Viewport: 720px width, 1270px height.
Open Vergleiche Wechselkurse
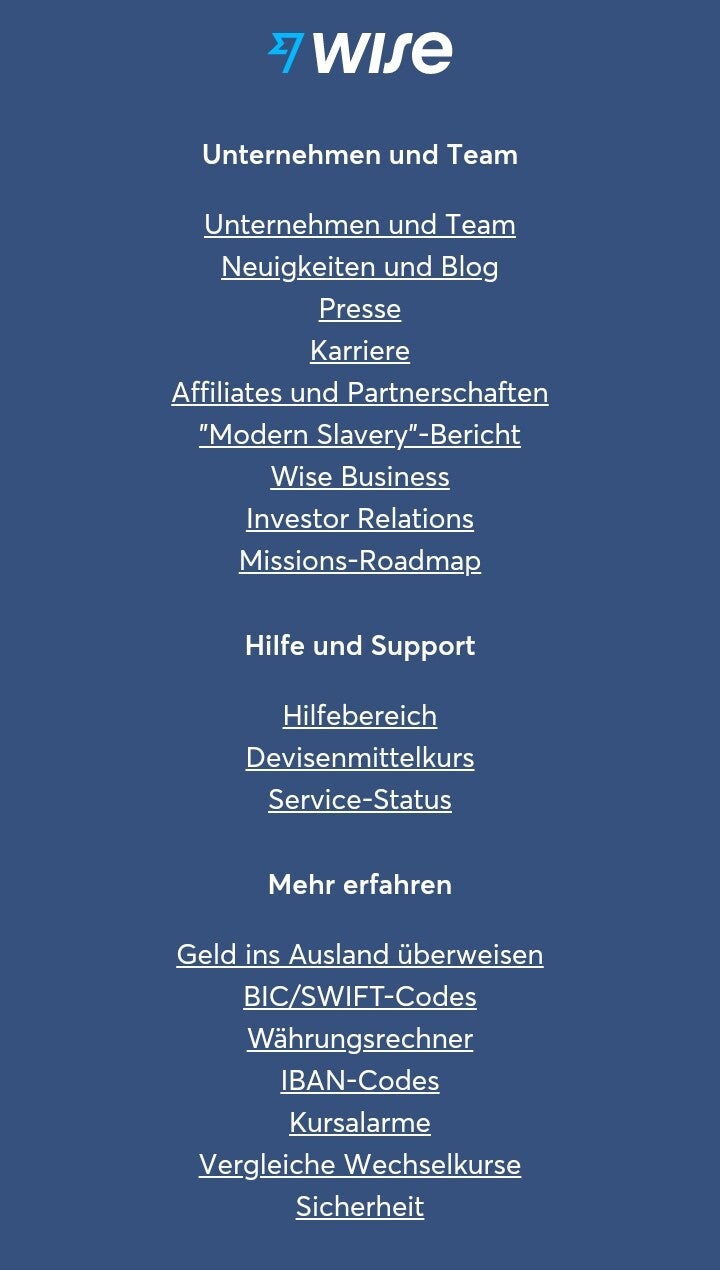pos(360,1165)
